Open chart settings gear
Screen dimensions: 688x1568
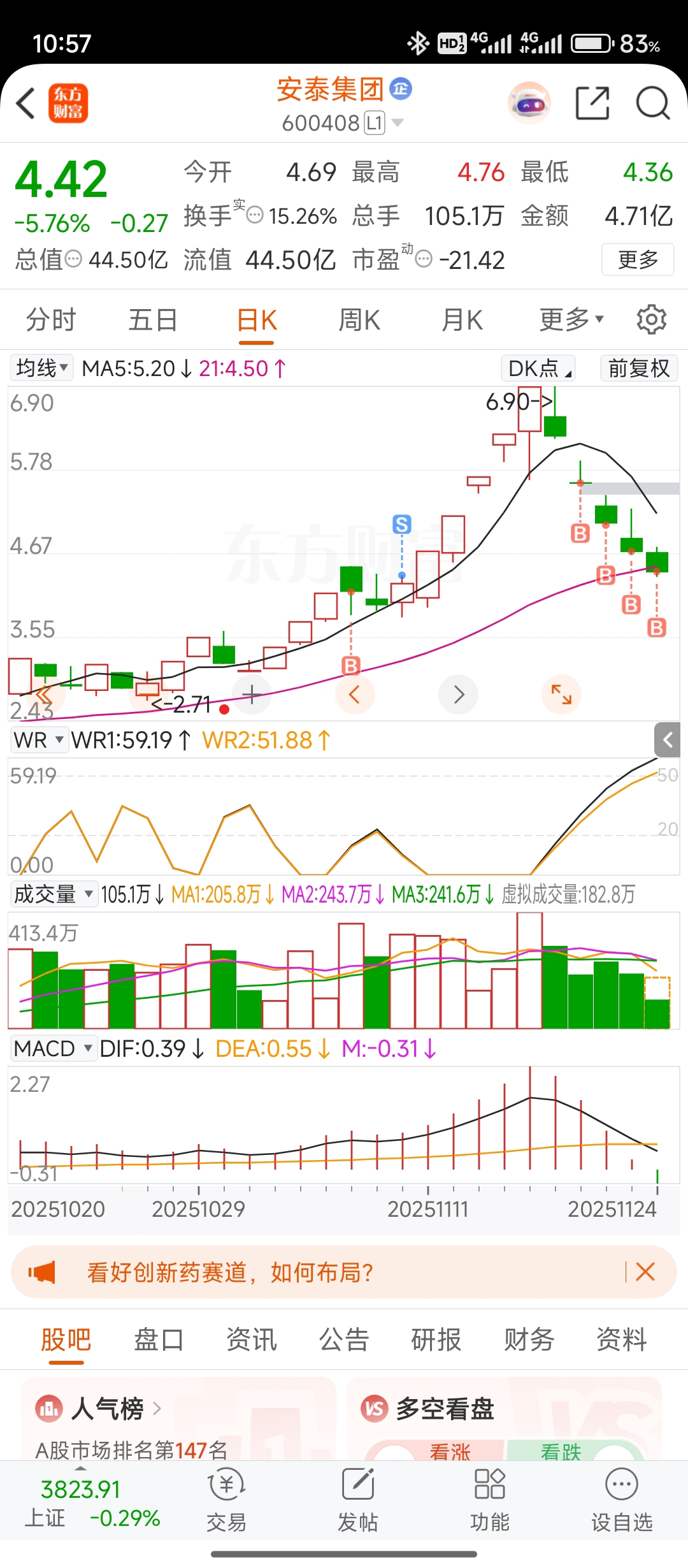[651, 319]
